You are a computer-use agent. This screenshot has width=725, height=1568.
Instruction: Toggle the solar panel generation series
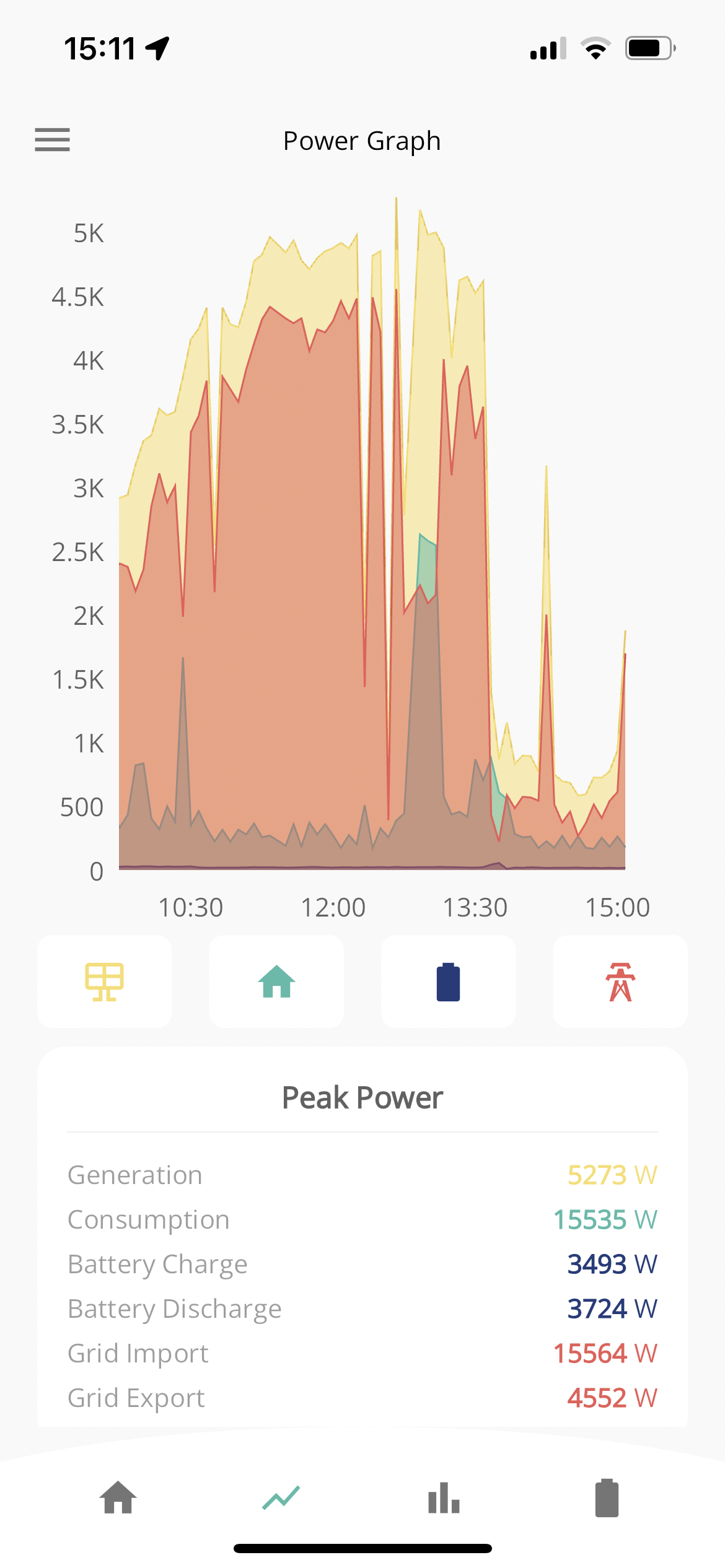point(105,982)
